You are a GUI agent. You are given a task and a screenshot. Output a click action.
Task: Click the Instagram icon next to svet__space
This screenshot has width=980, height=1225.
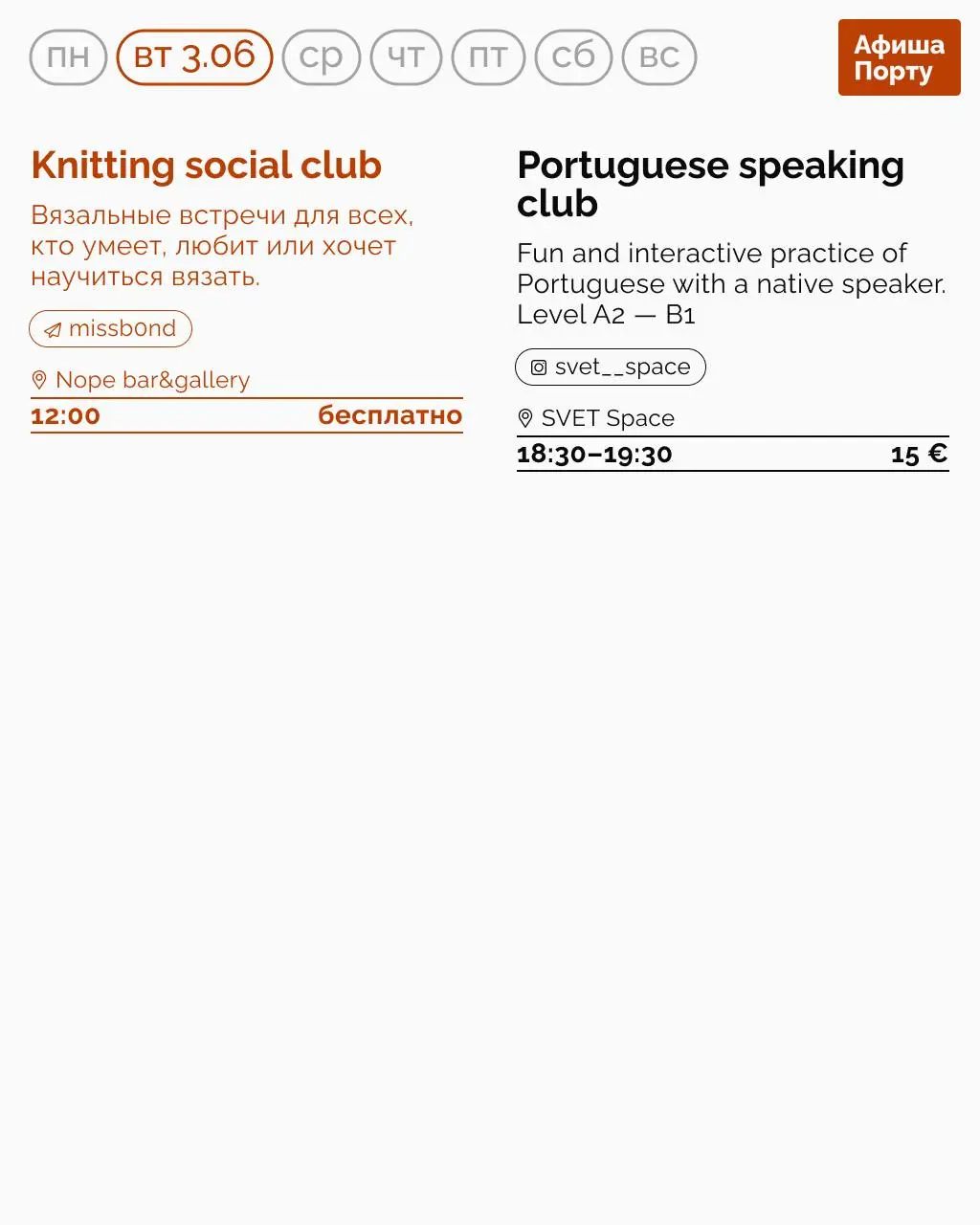pyautogui.click(x=537, y=367)
